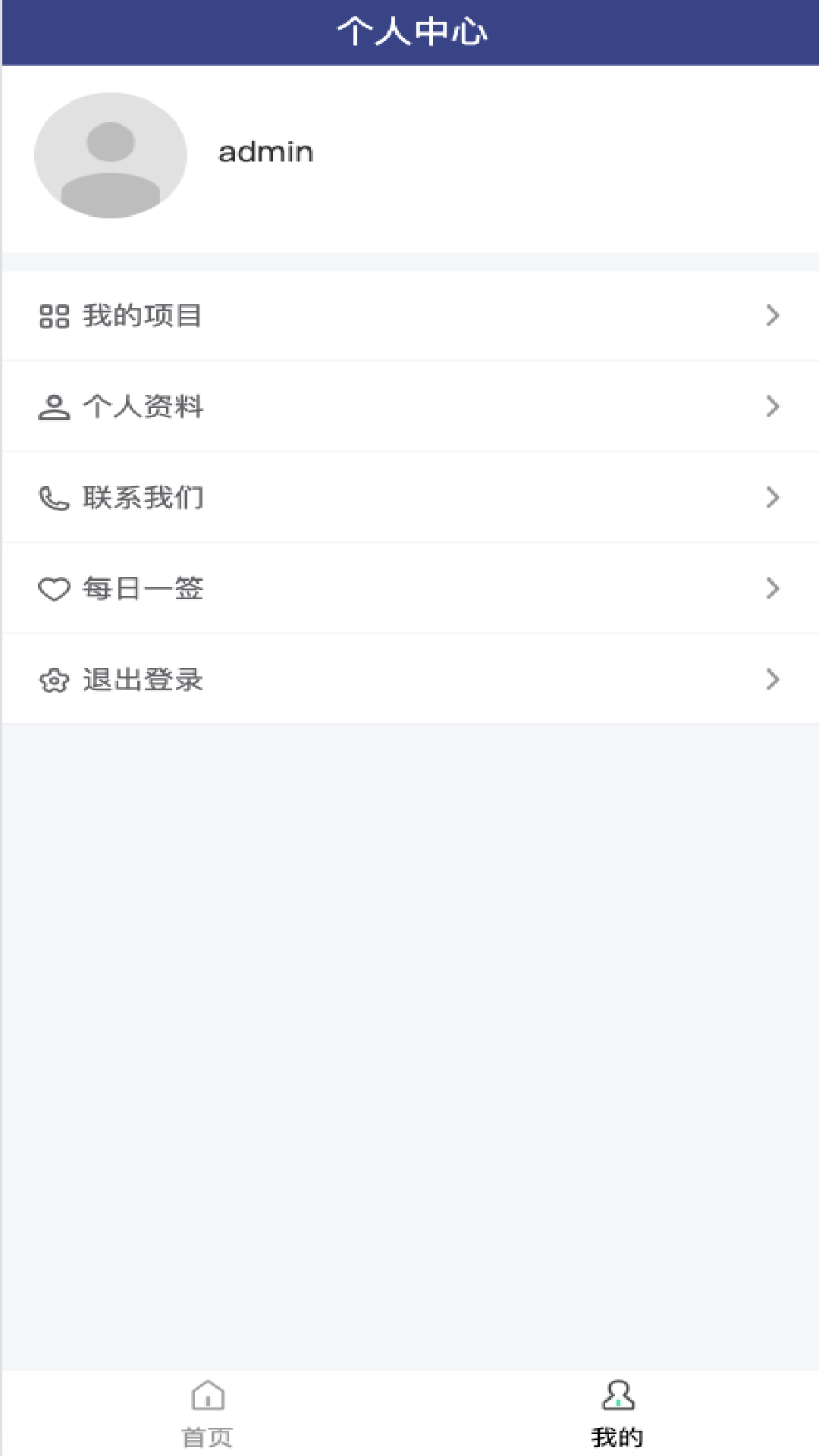Expand the 我的项目 row chevron
Viewport: 819px width, 1456px height.
772,315
